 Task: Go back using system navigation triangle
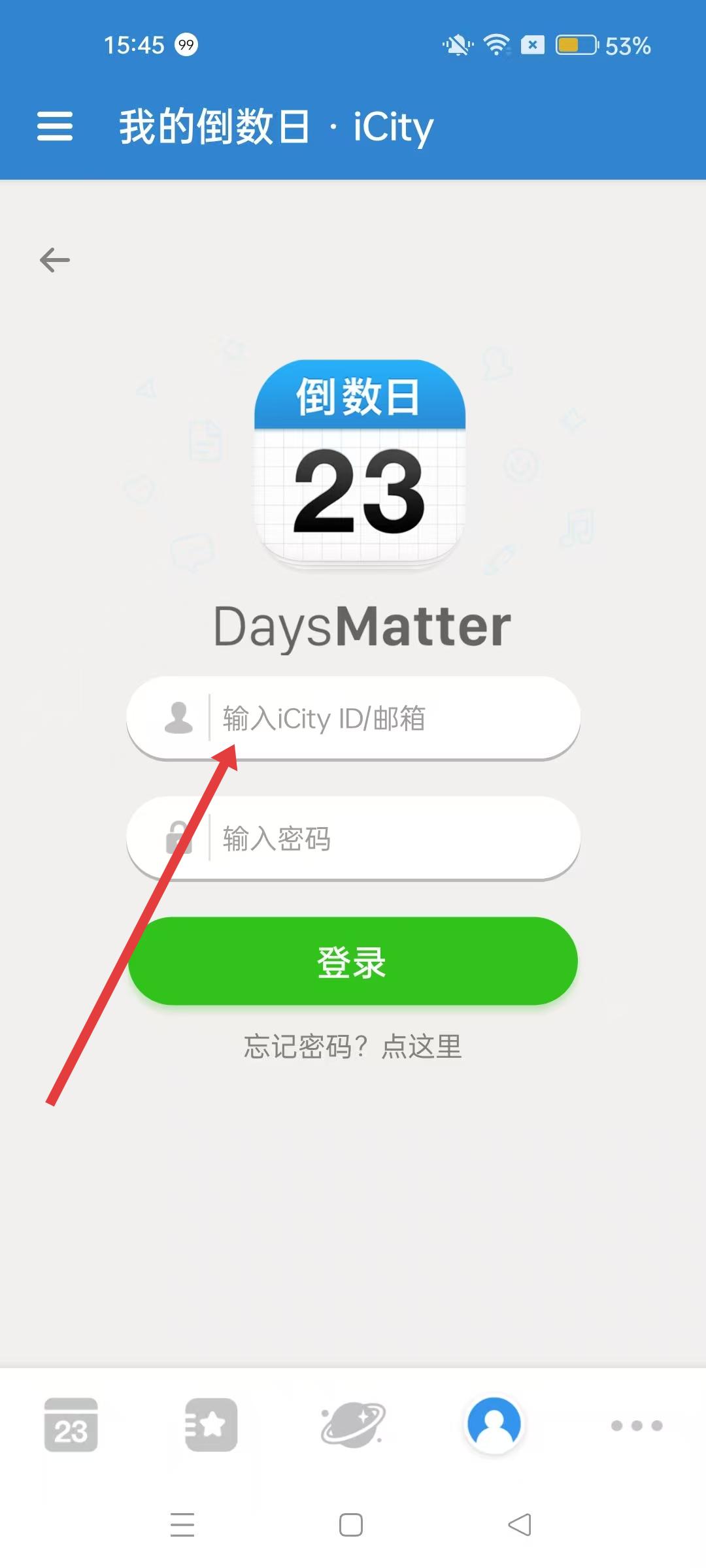click(x=520, y=1525)
